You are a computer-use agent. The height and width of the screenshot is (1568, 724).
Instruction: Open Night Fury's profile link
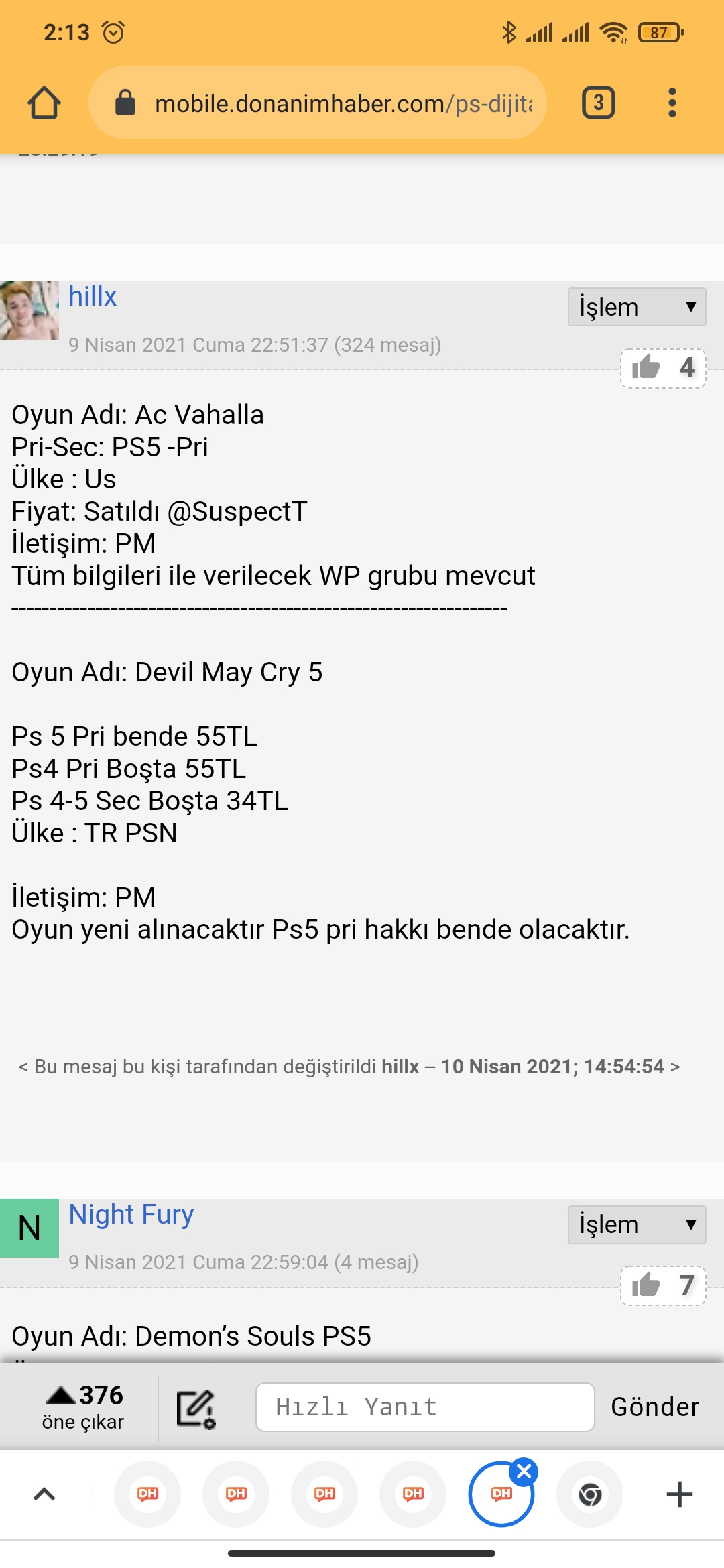[131, 1214]
